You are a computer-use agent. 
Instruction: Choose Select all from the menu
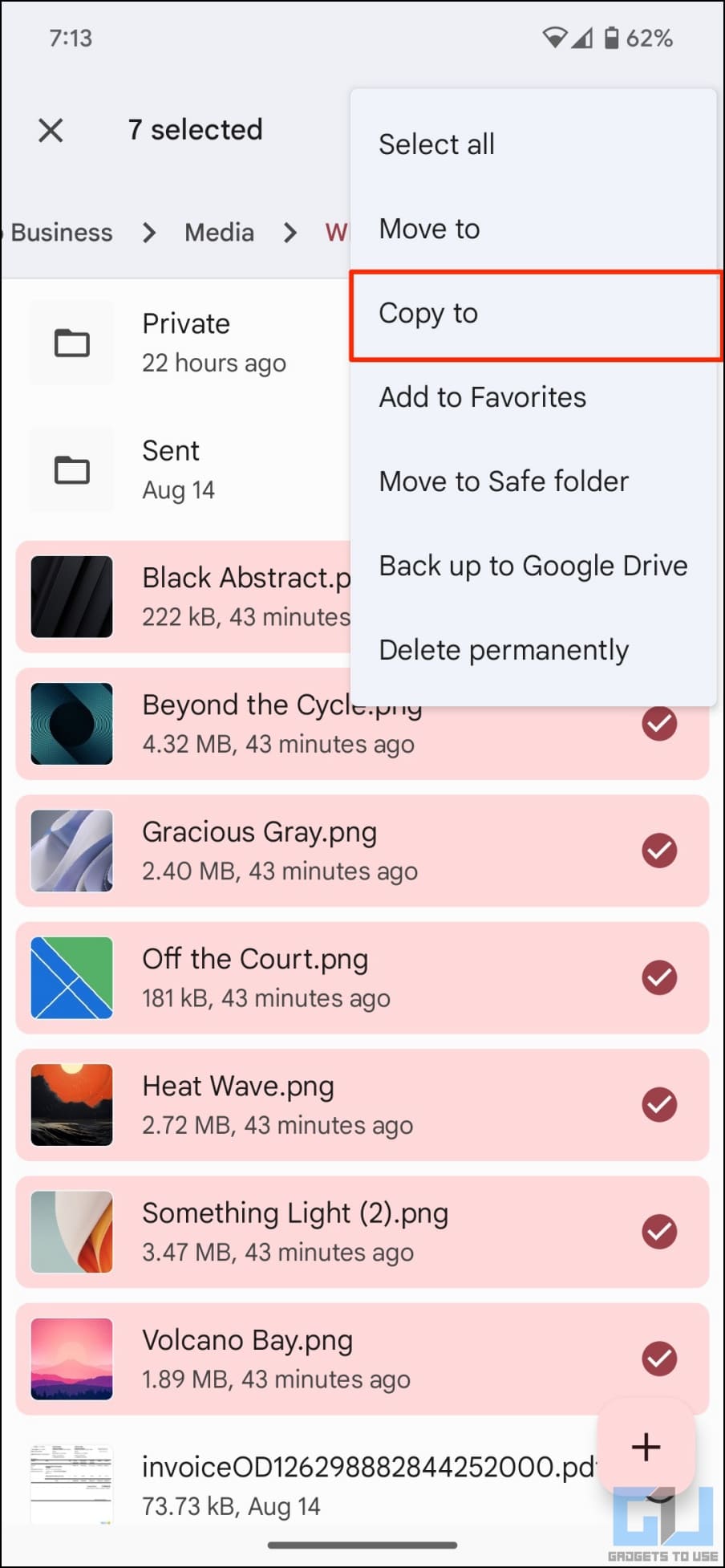(436, 144)
